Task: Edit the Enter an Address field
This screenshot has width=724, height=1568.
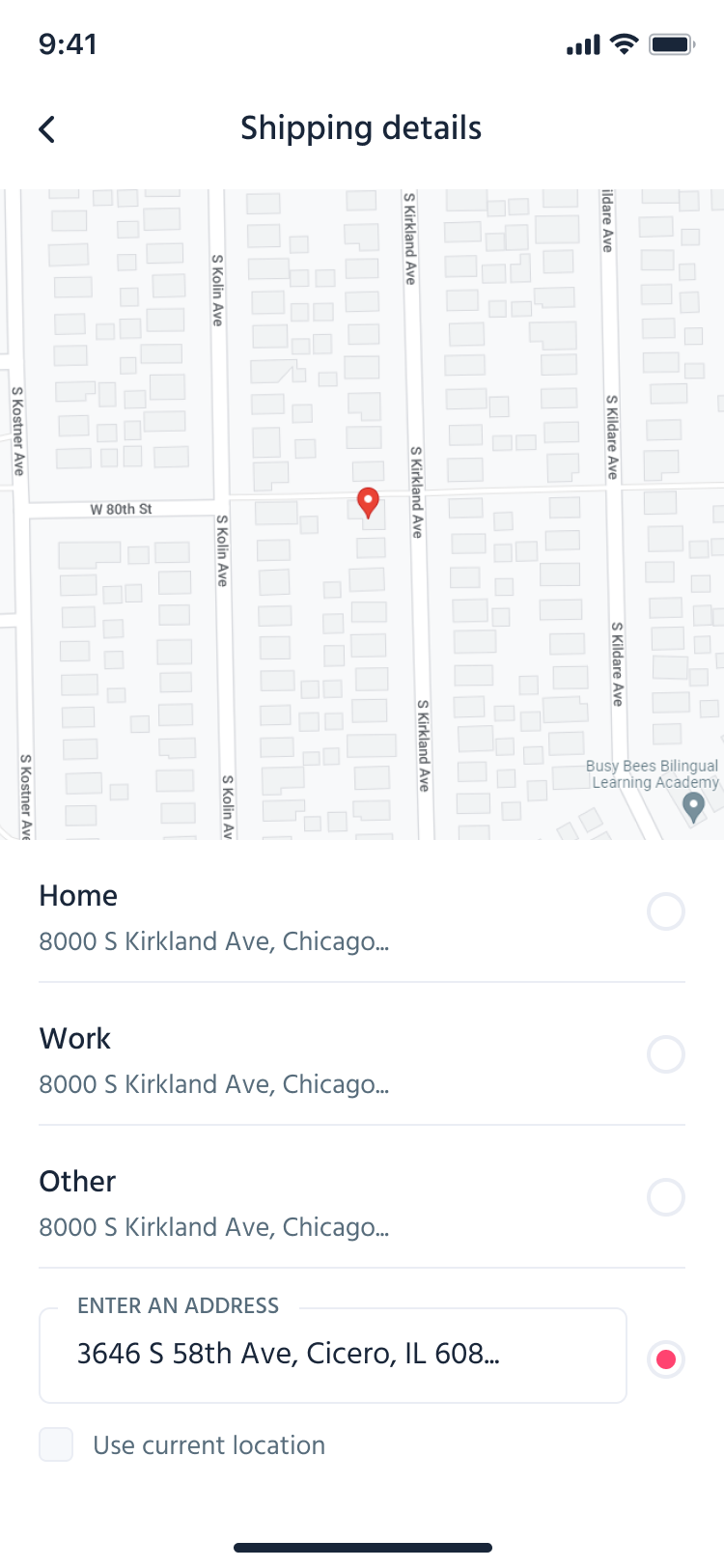Action: coord(332,1355)
